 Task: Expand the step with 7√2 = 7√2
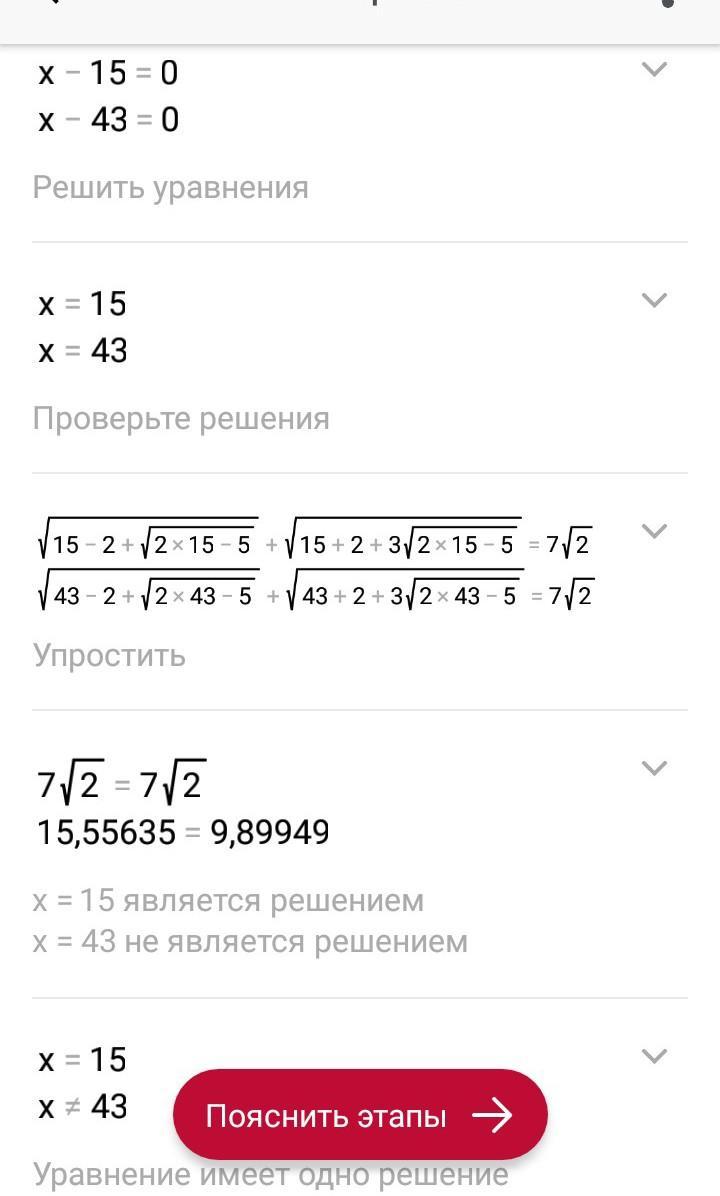click(x=653, y=768)
